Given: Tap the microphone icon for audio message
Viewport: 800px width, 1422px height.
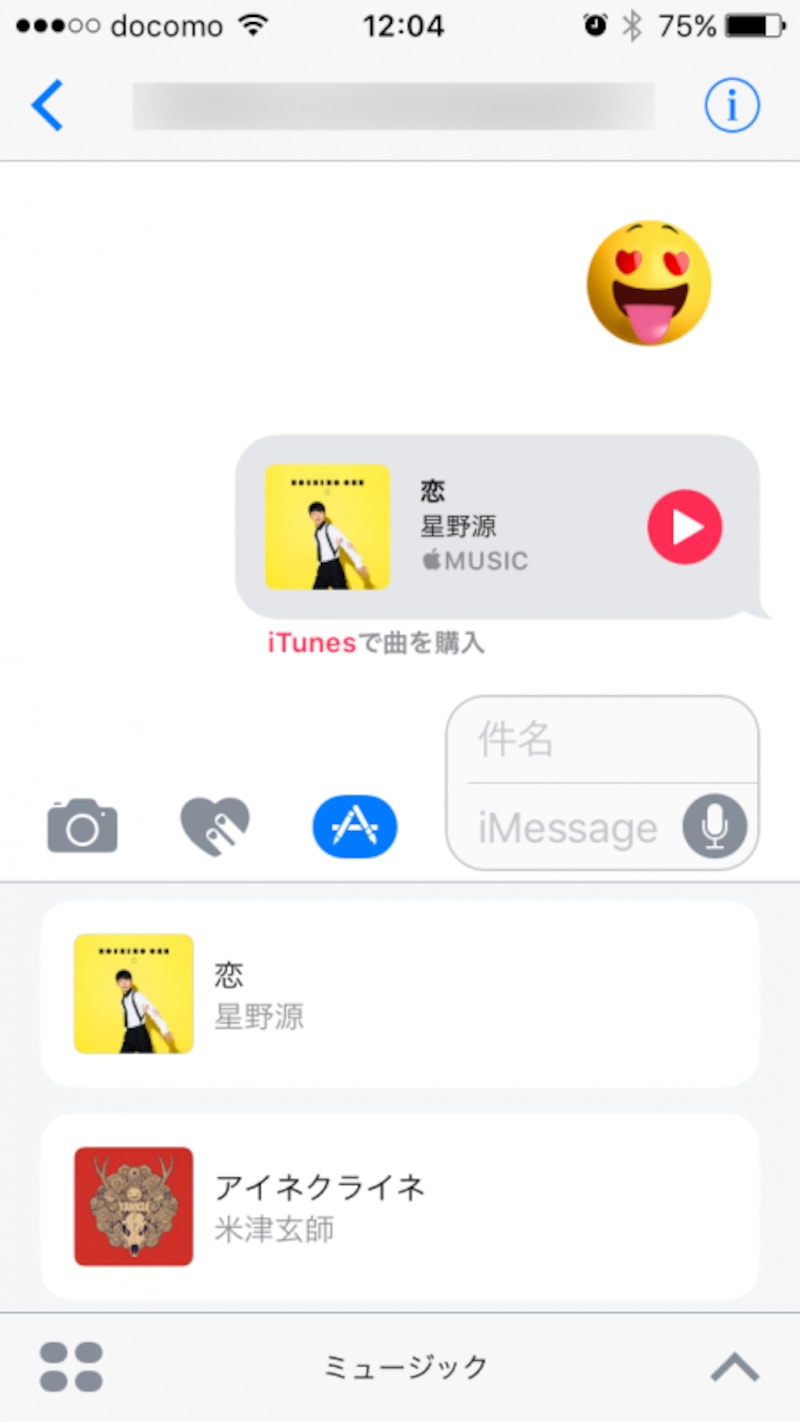Looking at the screenshot, I should coord(714,826).
